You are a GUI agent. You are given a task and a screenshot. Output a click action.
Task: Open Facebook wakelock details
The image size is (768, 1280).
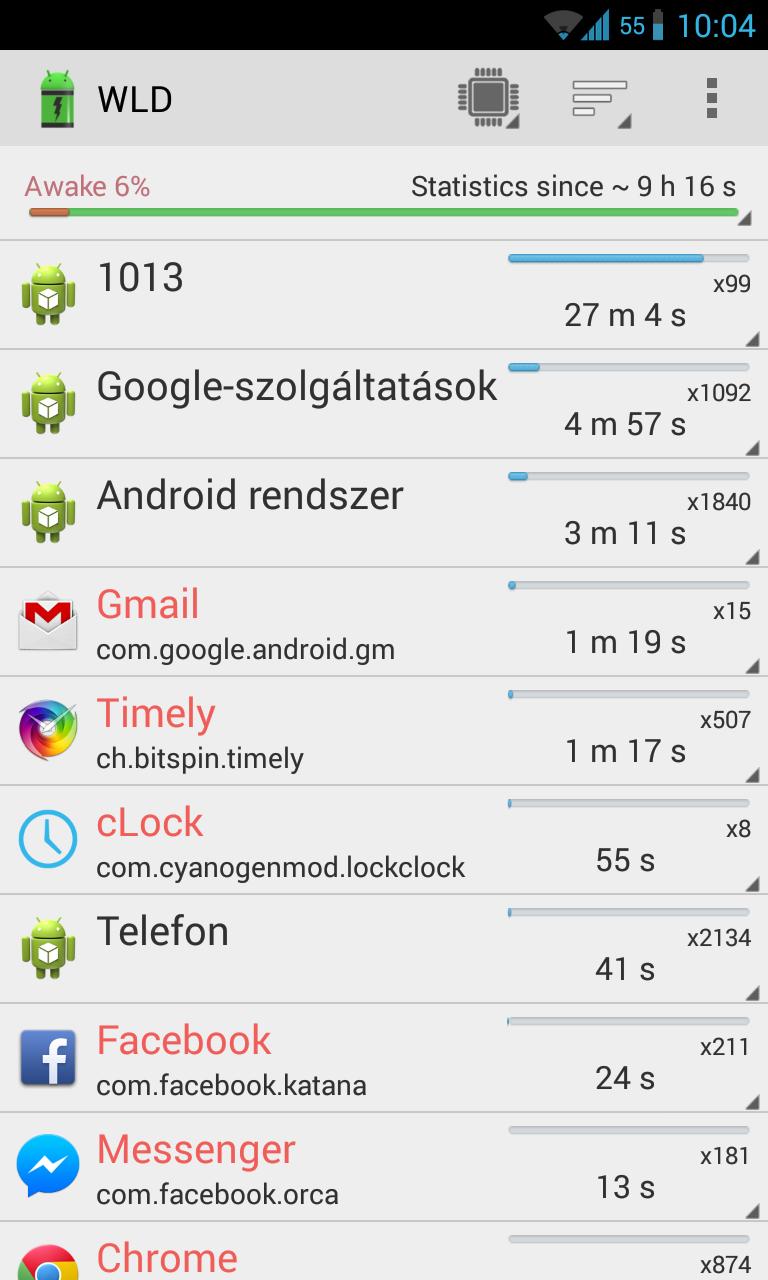[x=384, y=1058]
